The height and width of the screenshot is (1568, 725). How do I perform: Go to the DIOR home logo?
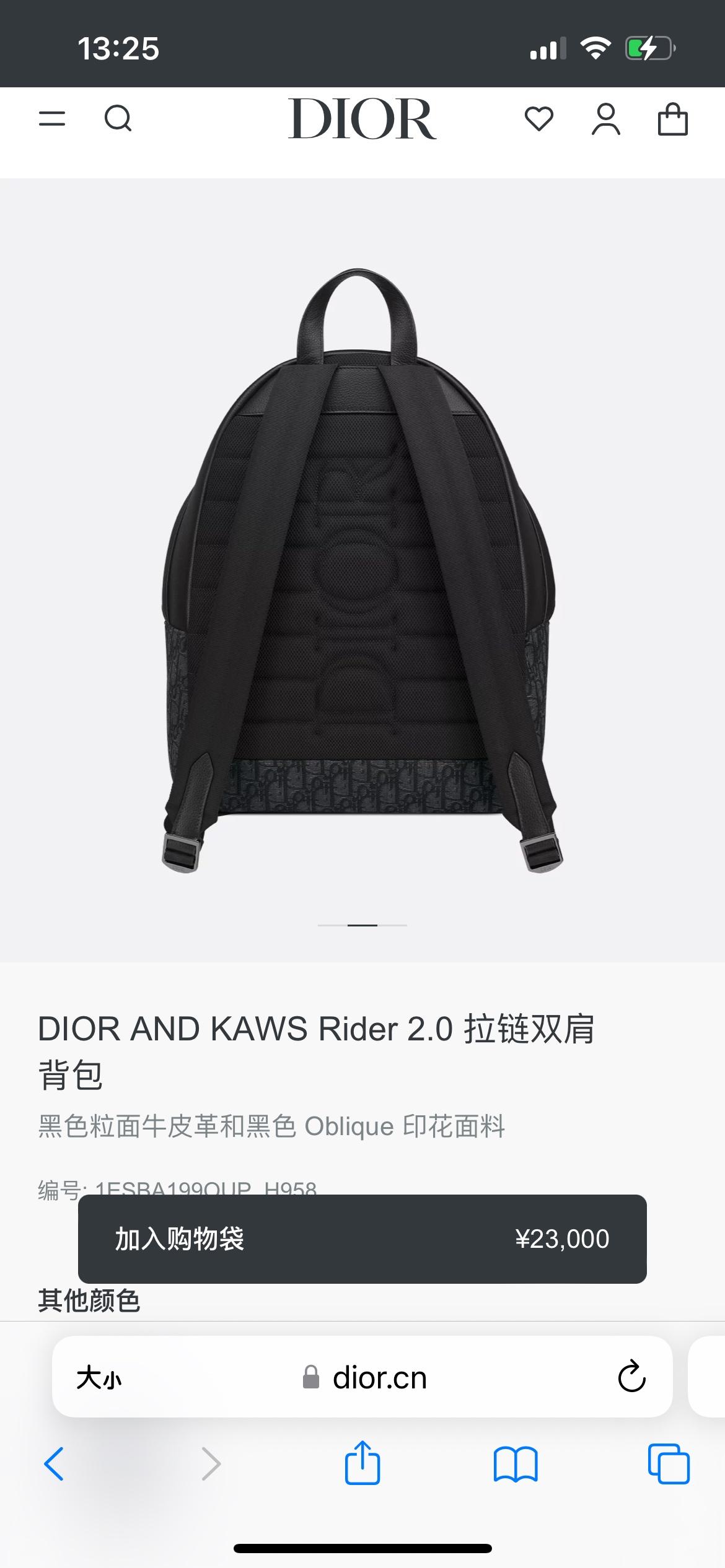[362, 119]
